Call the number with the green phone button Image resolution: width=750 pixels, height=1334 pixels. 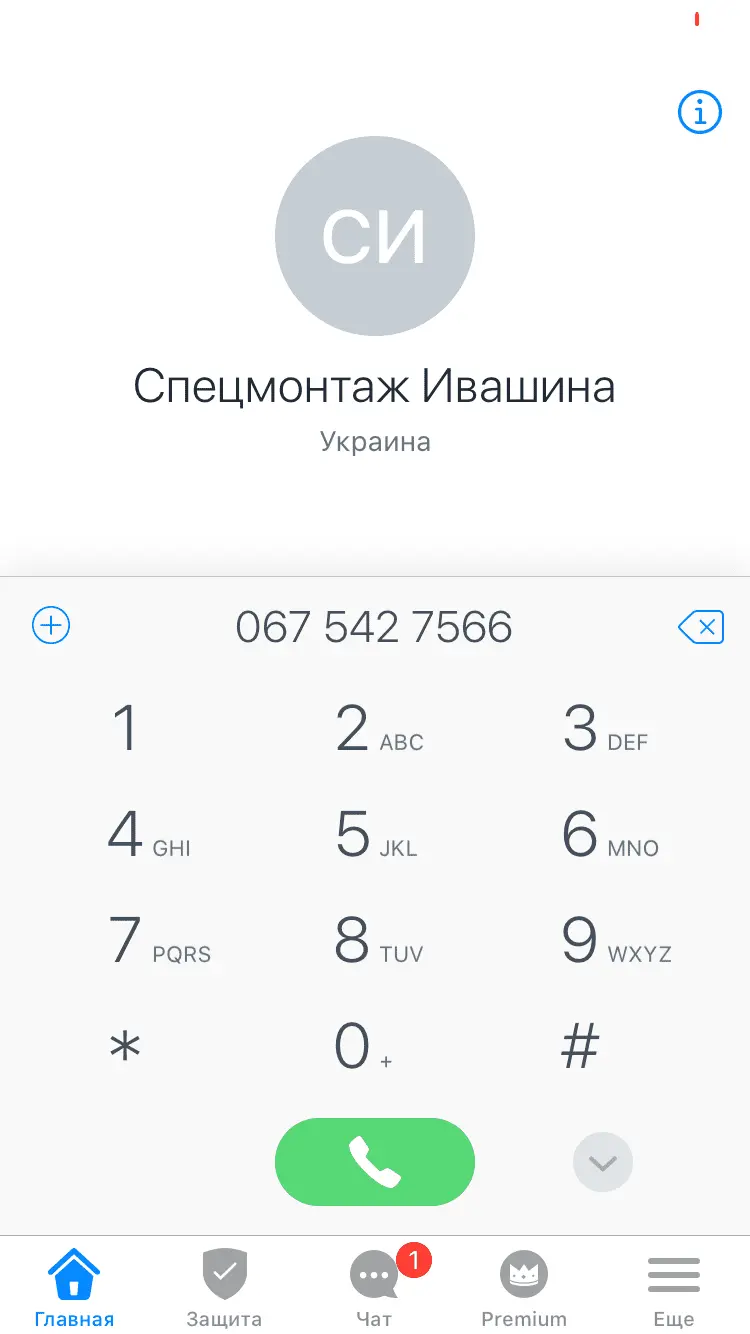[374, 1162]
